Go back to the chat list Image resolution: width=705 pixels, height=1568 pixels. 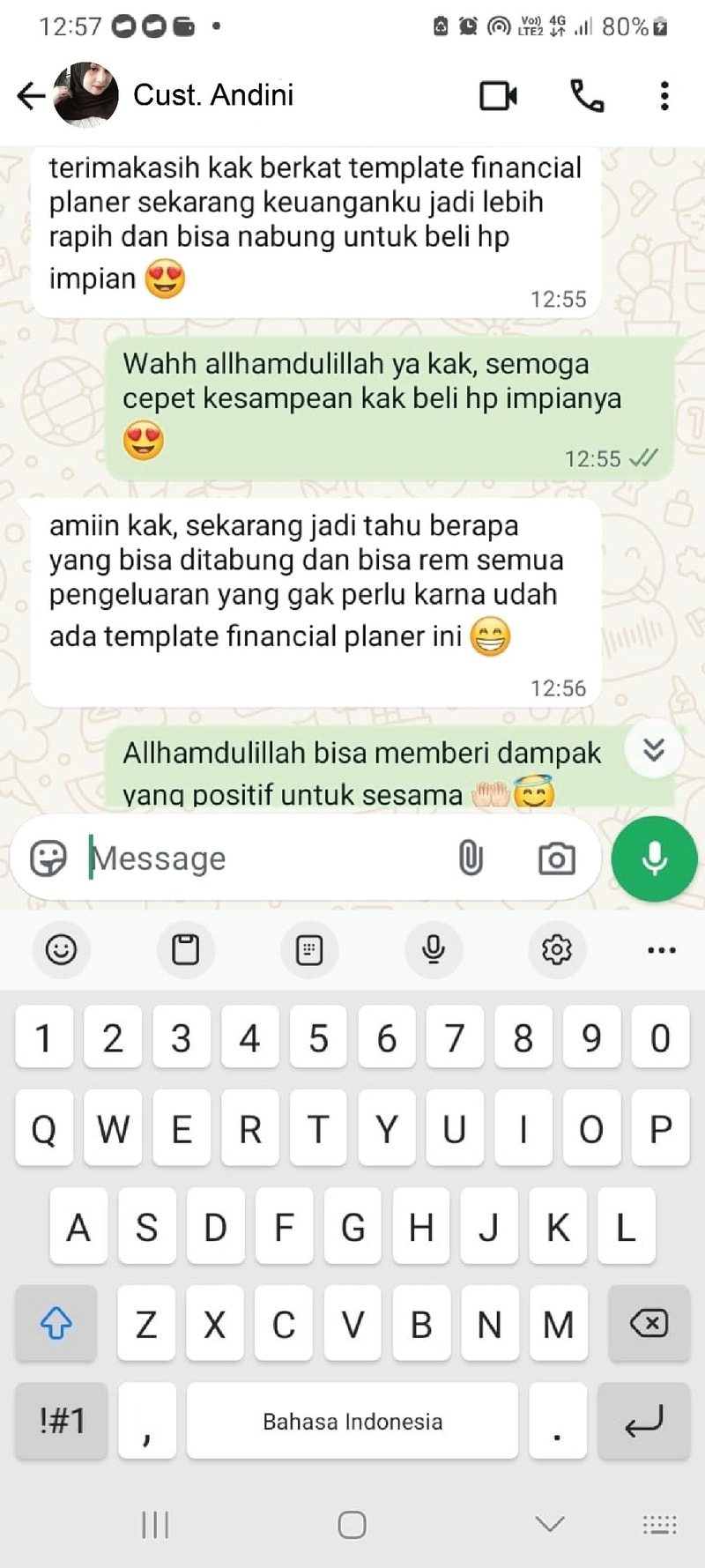[31, 95]
